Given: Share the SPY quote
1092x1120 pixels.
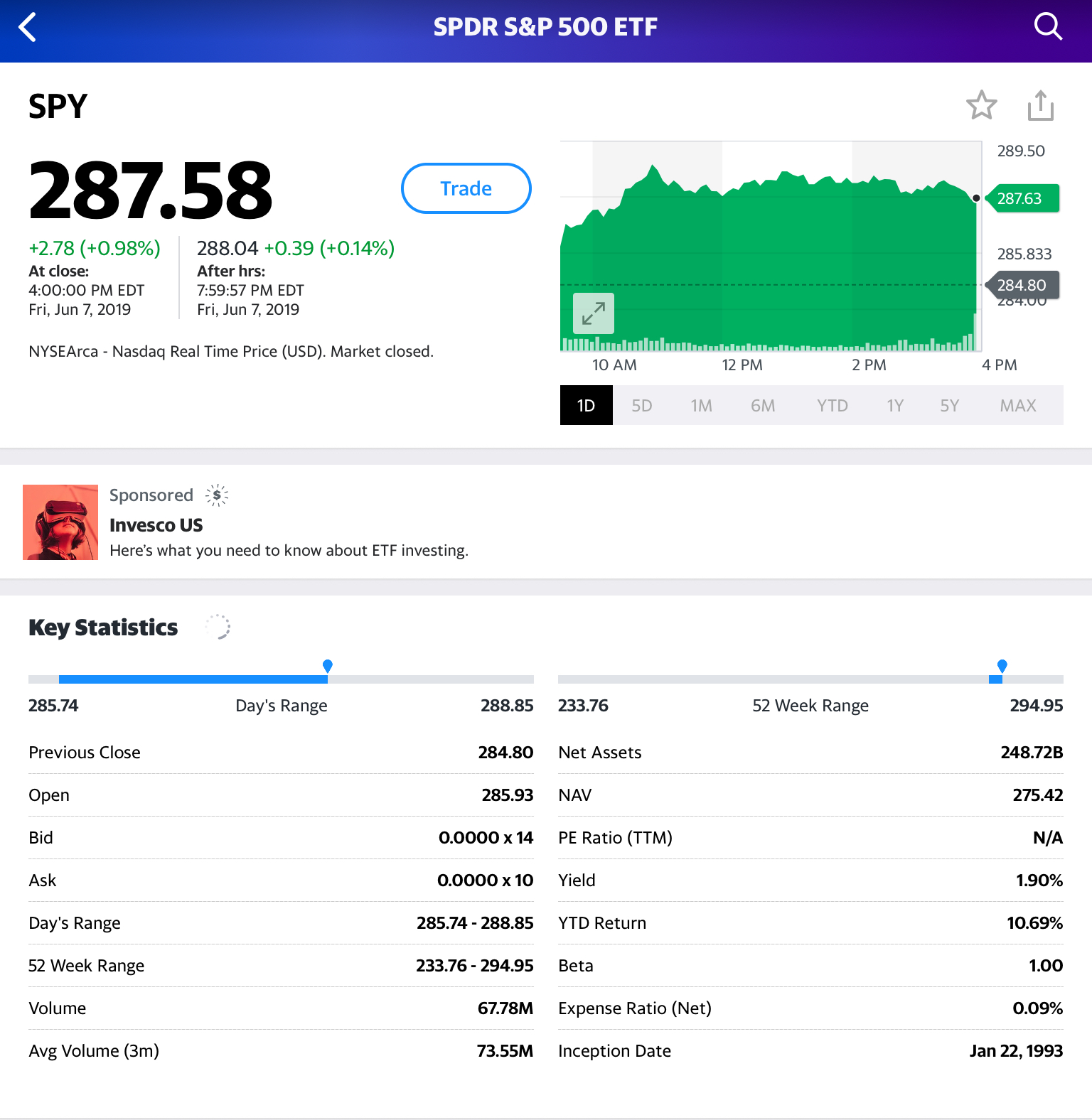Looking at the screenshot, I should (x=1040, y=105).
